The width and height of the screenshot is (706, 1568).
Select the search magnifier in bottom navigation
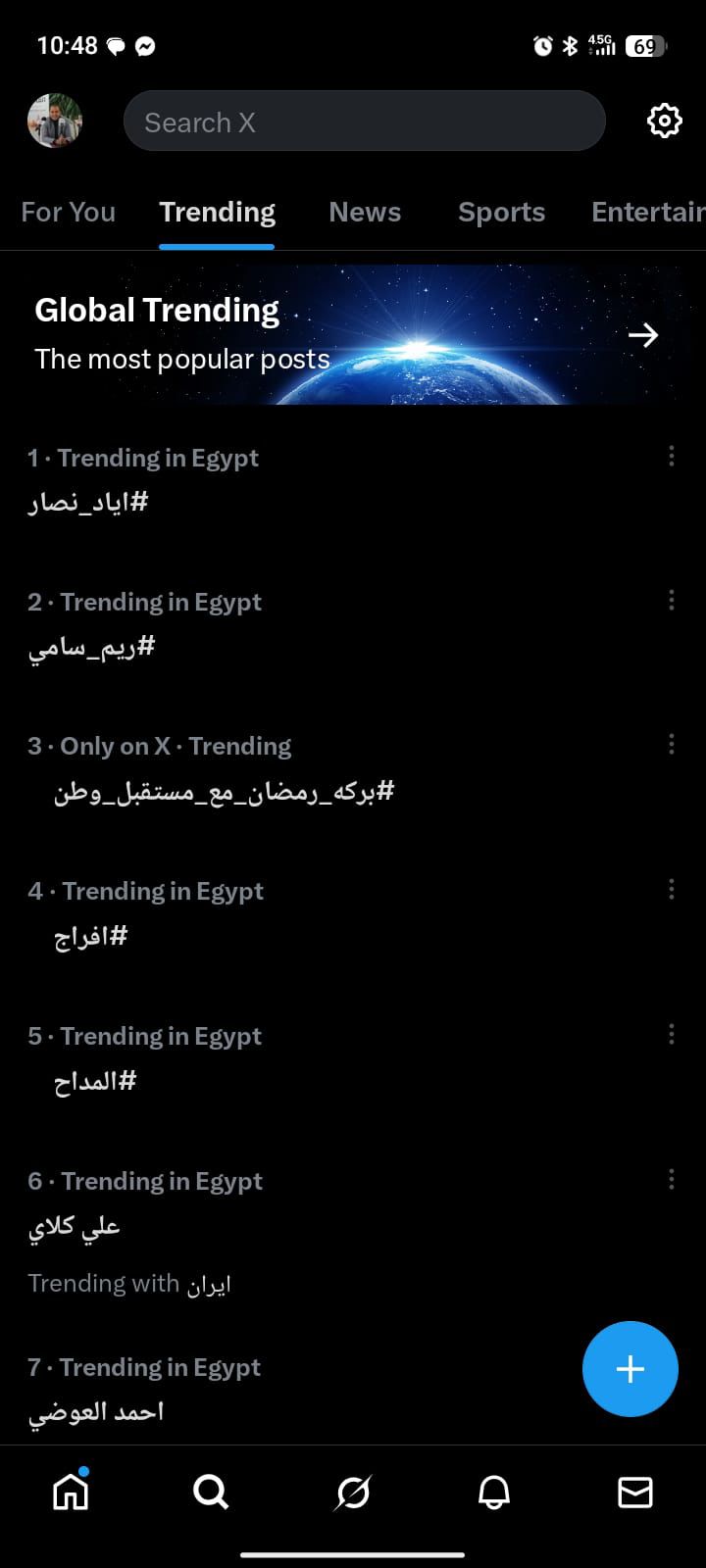(211, 1492)
